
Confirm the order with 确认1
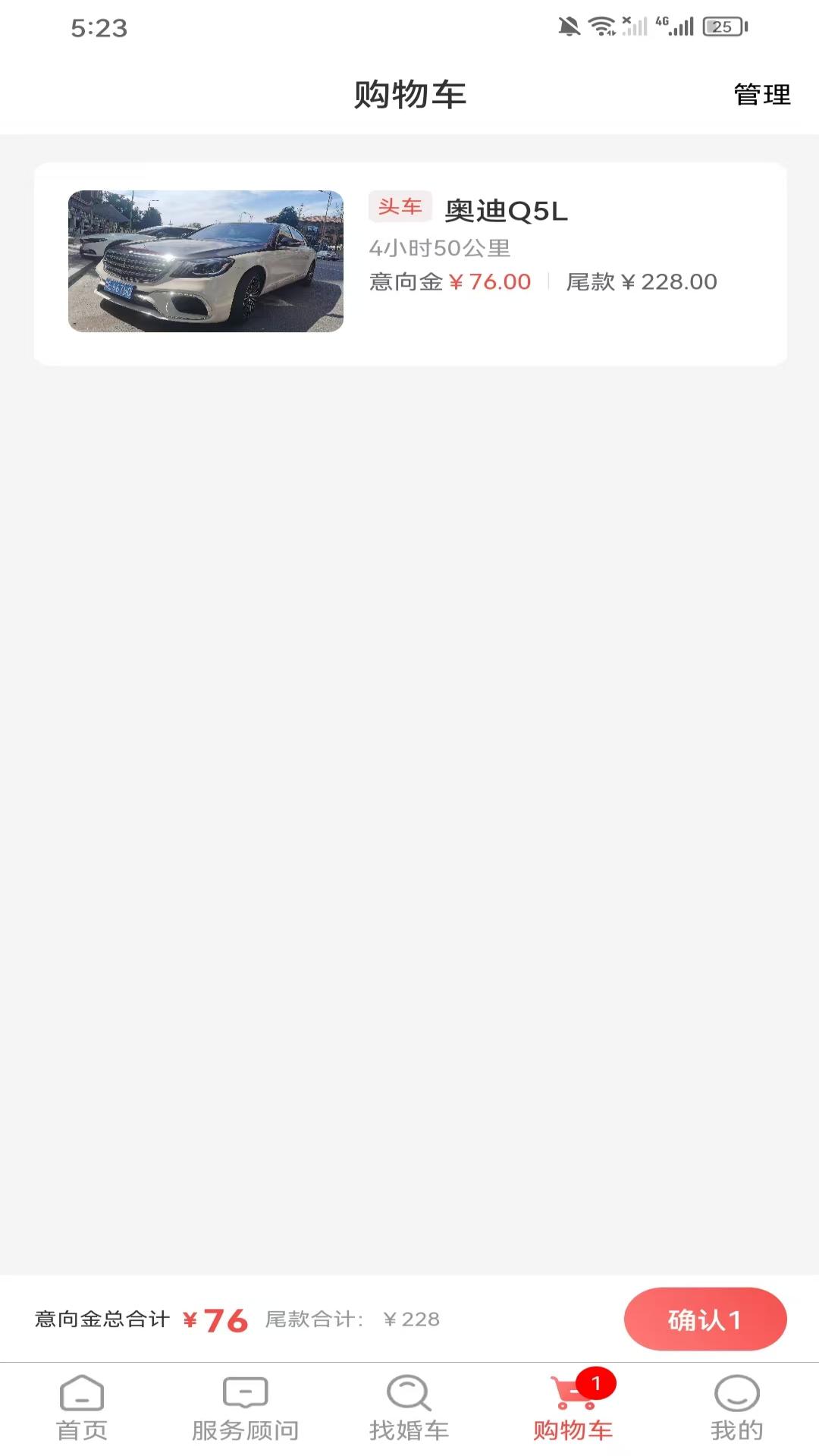[704, 1319]
